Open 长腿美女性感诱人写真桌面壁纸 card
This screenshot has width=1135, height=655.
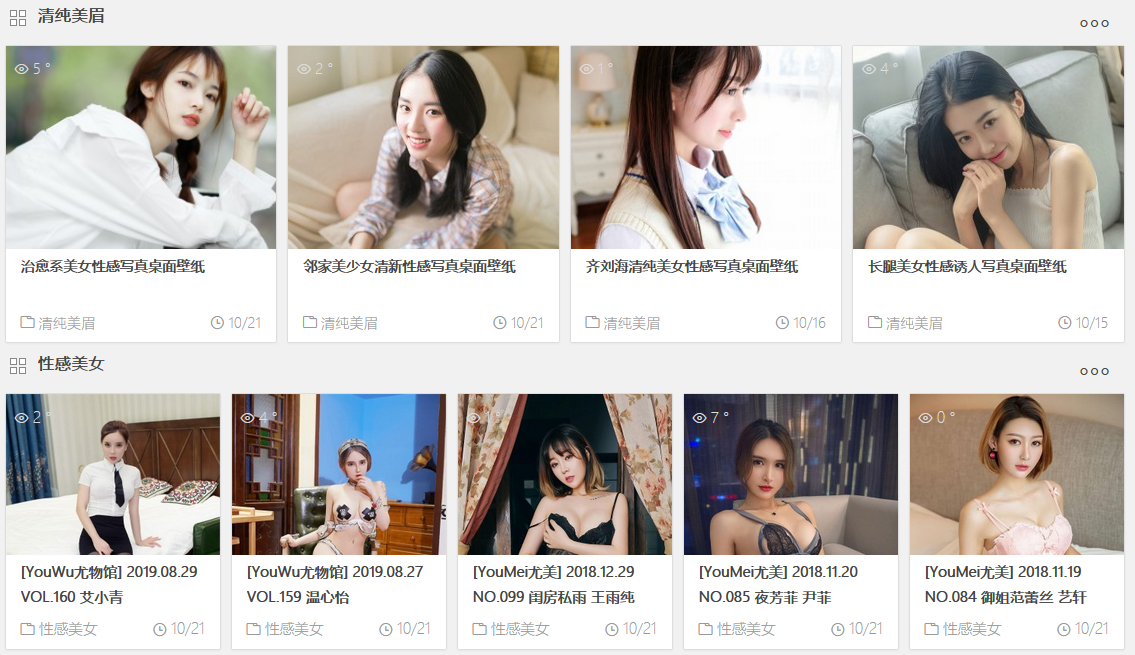coord(967,267)
